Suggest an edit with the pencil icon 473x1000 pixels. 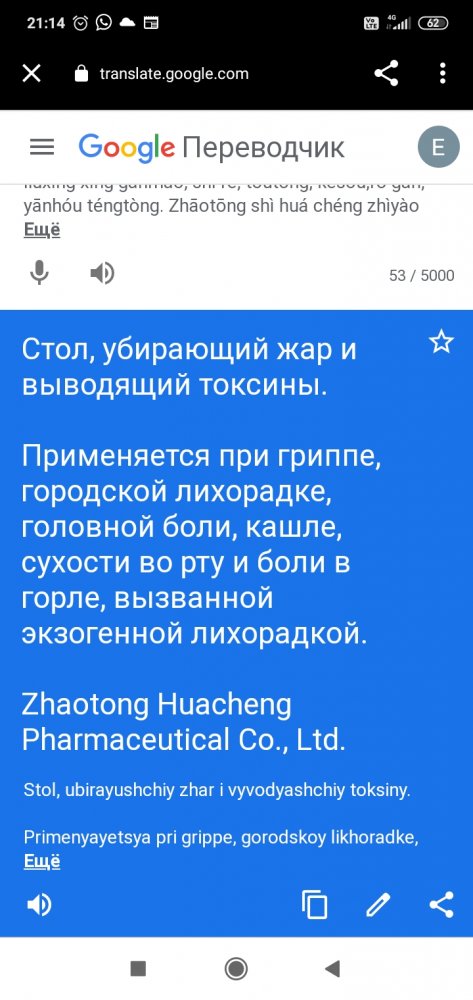378,904
